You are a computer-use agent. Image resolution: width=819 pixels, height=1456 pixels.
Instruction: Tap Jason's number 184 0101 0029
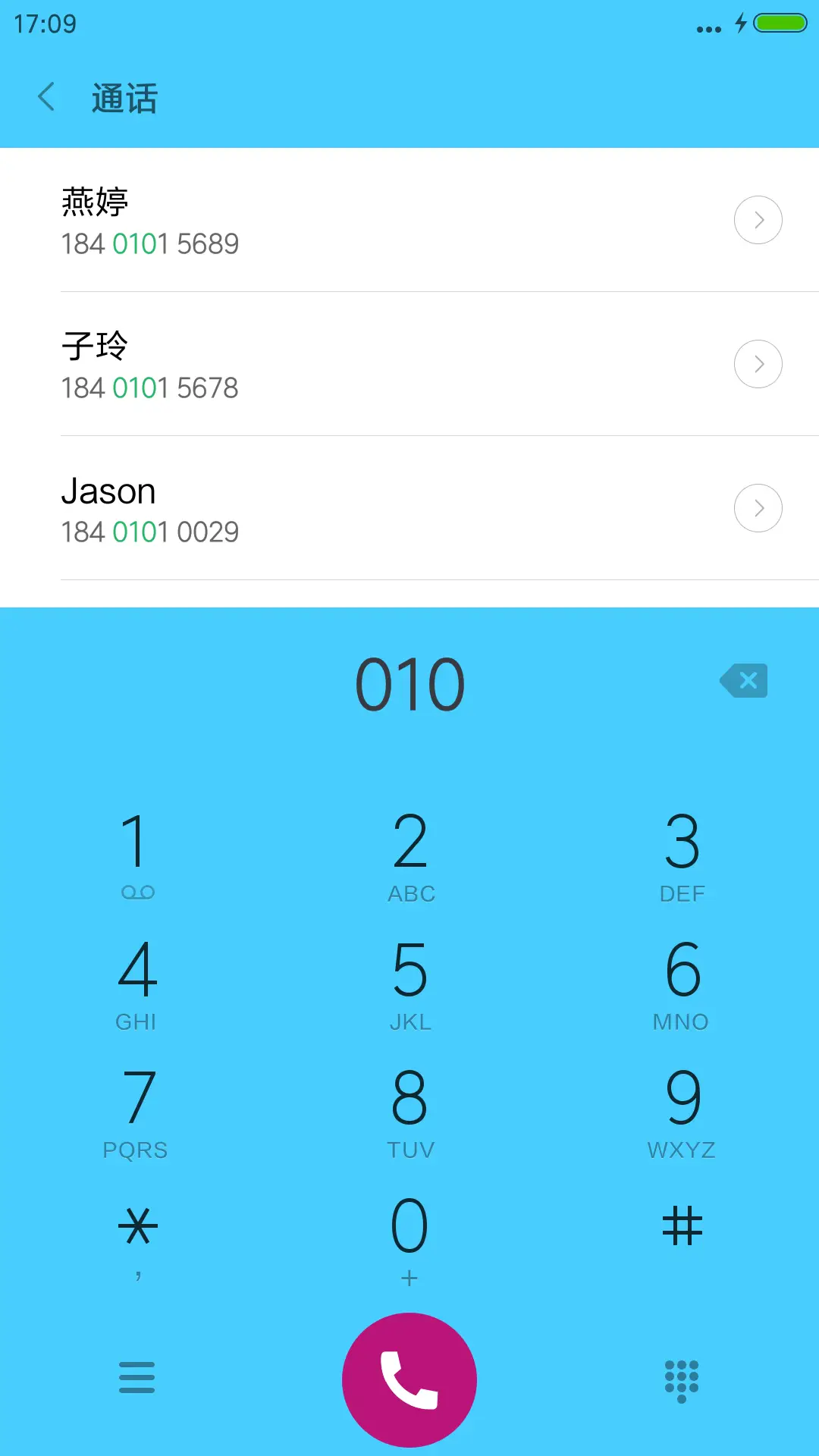[x=150, y=532]
